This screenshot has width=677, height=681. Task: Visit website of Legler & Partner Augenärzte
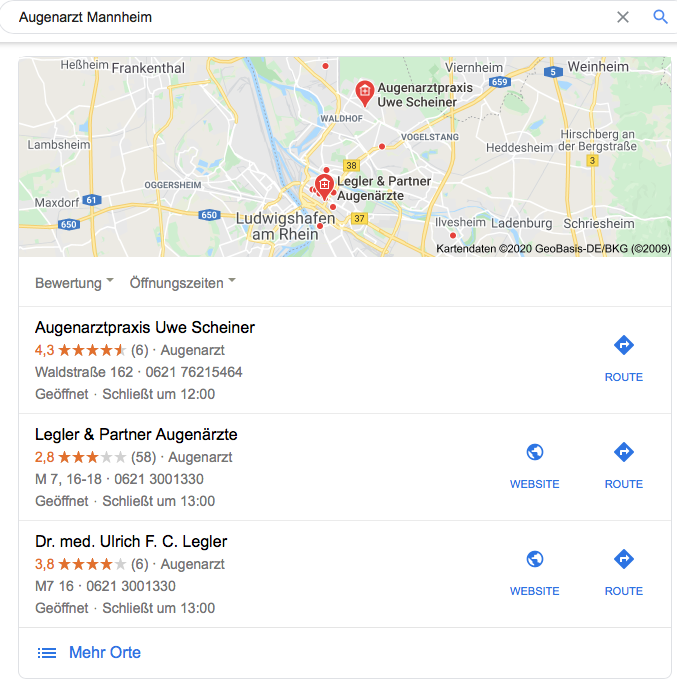tap(534, 465)
